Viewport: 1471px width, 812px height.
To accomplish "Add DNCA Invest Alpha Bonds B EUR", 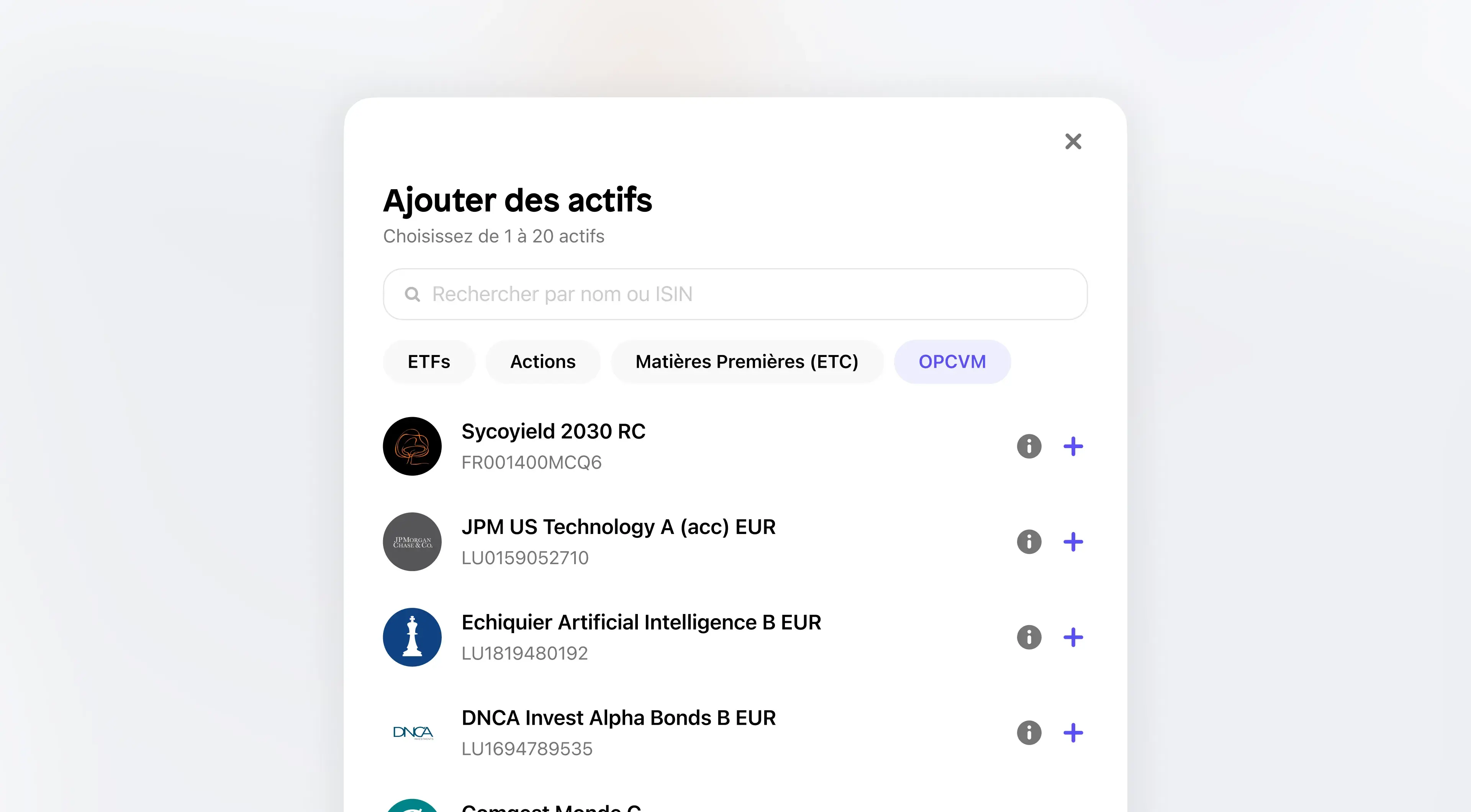I will pyautogui.click(x=1073, y=733).
